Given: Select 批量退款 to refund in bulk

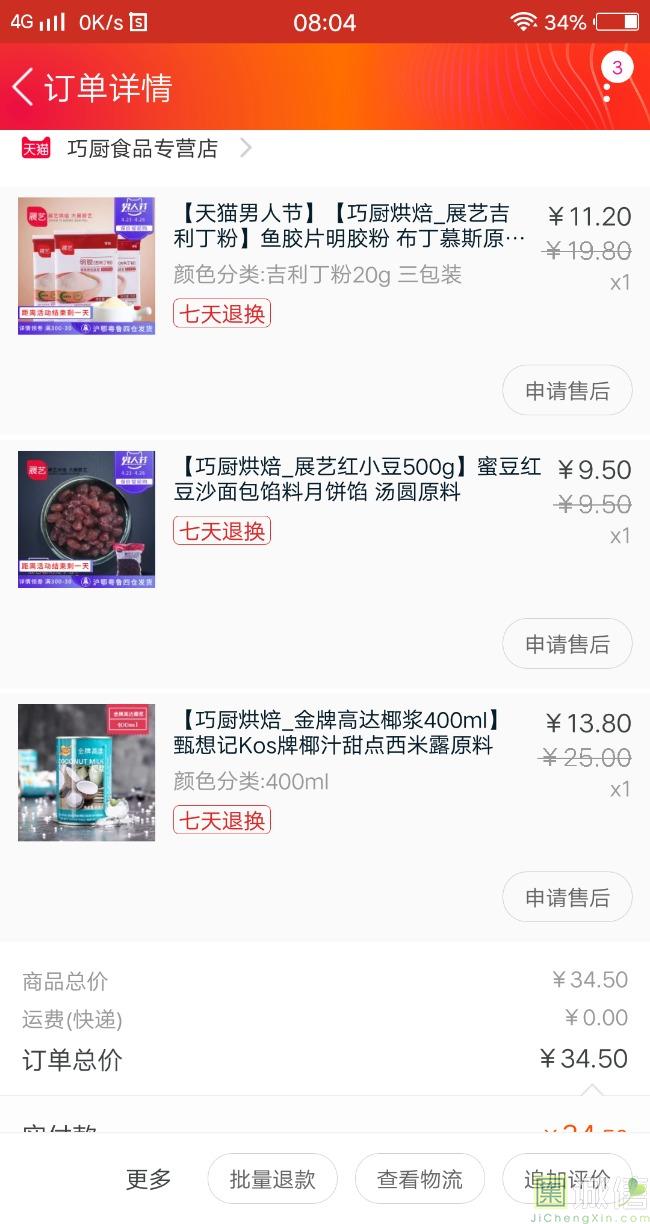Looking at the screenshot, I should coord(272,1179).
